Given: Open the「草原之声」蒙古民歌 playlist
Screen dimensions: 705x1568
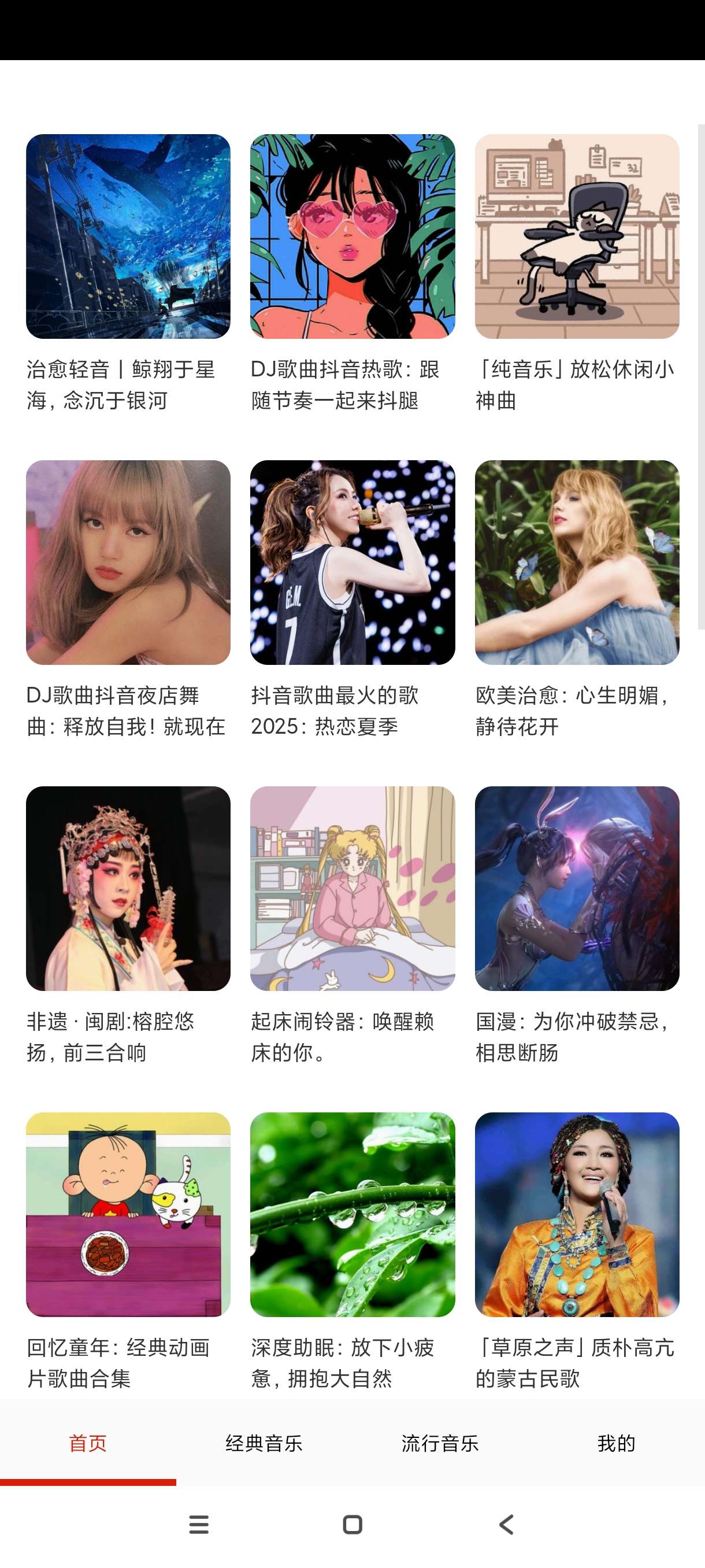Looking at the screenshot, I should coord(577,1214).
